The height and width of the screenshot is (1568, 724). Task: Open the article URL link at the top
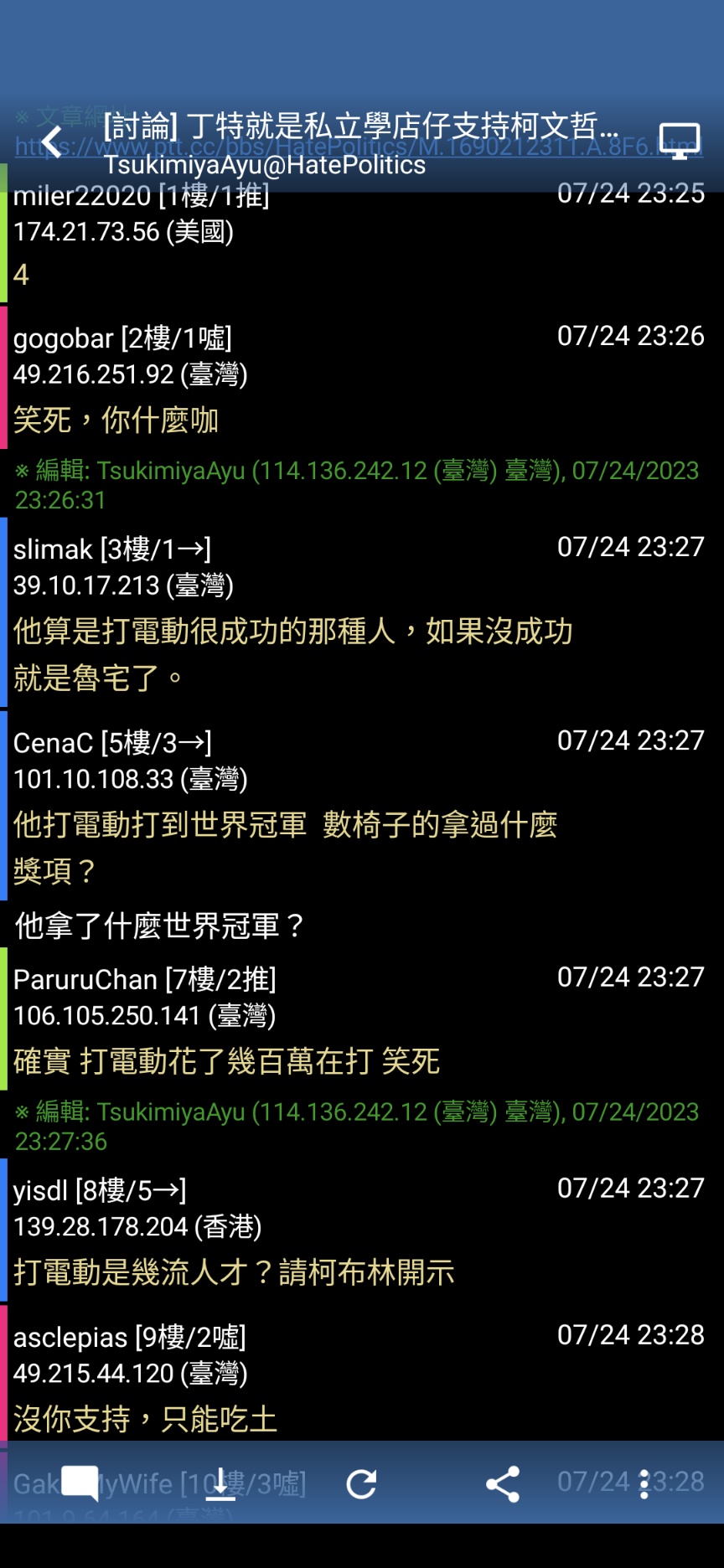click(359, 147)
